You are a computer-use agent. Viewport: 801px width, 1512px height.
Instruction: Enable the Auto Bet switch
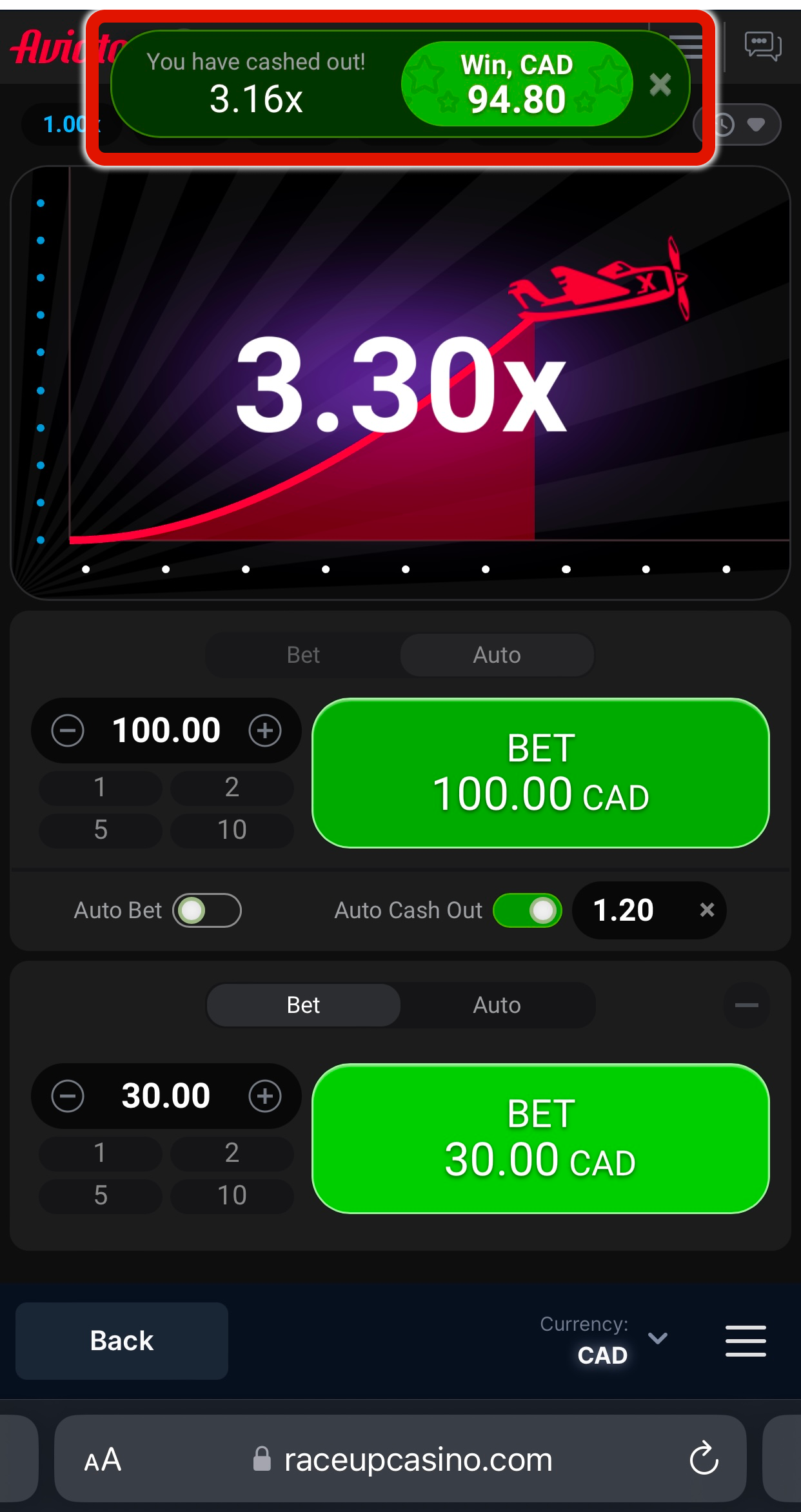coord(207,910)
